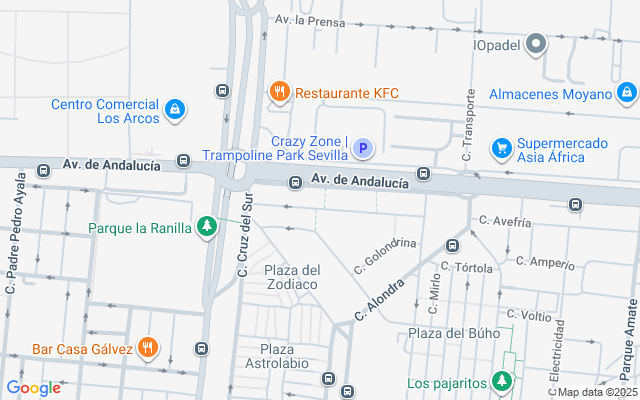The height and width of the screenshot is (400, 640).
Task: Tap the Parque la Ranilla marker
Action: click(x=207, y=227)
